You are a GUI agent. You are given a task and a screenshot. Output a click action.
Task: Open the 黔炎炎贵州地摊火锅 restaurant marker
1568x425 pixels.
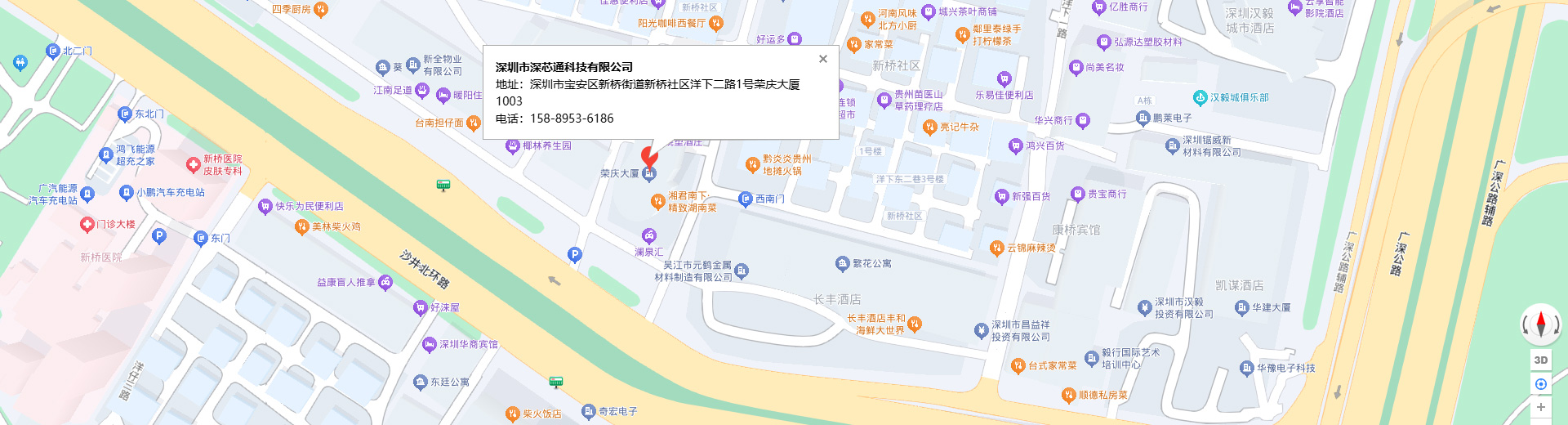753,165
